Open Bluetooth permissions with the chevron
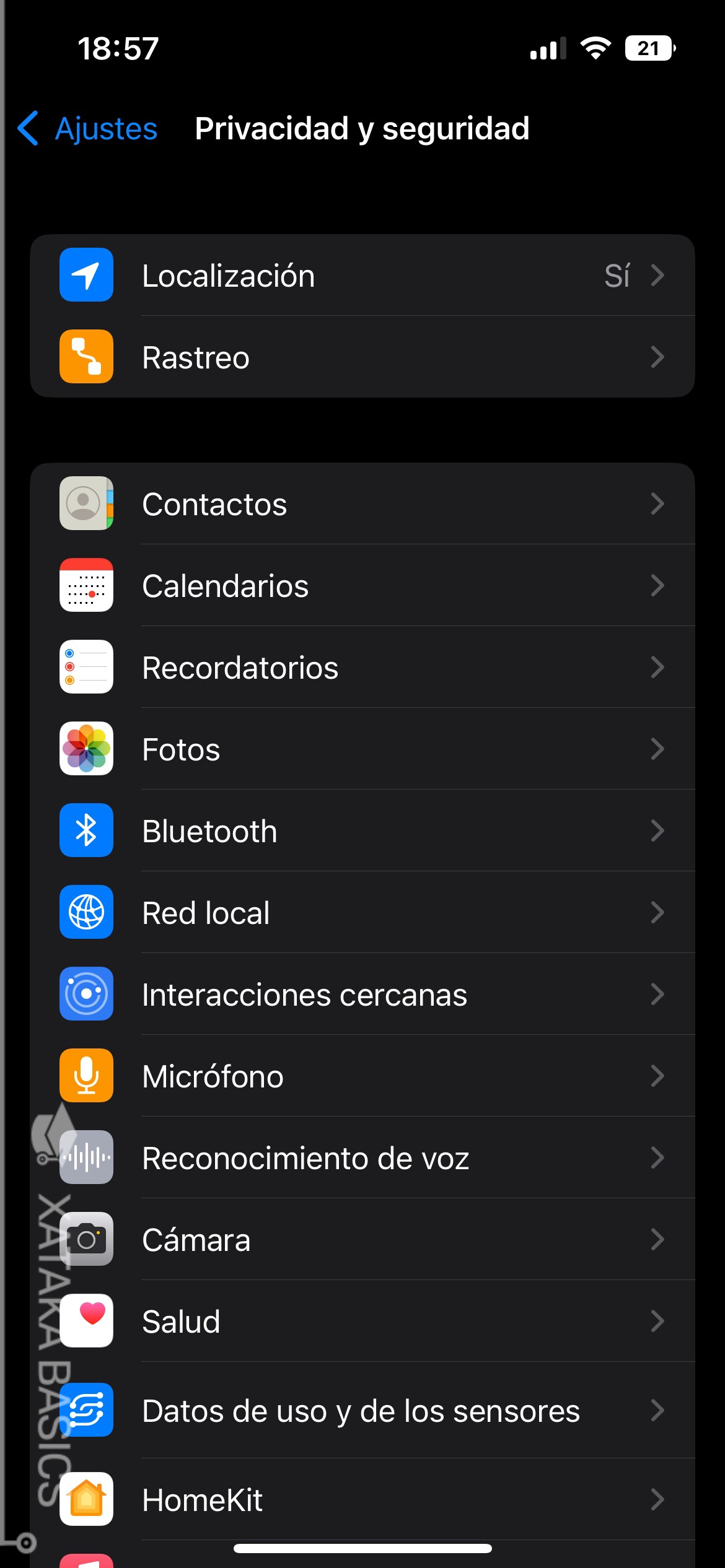725x1568 pixels. click(x=658, y=831)
